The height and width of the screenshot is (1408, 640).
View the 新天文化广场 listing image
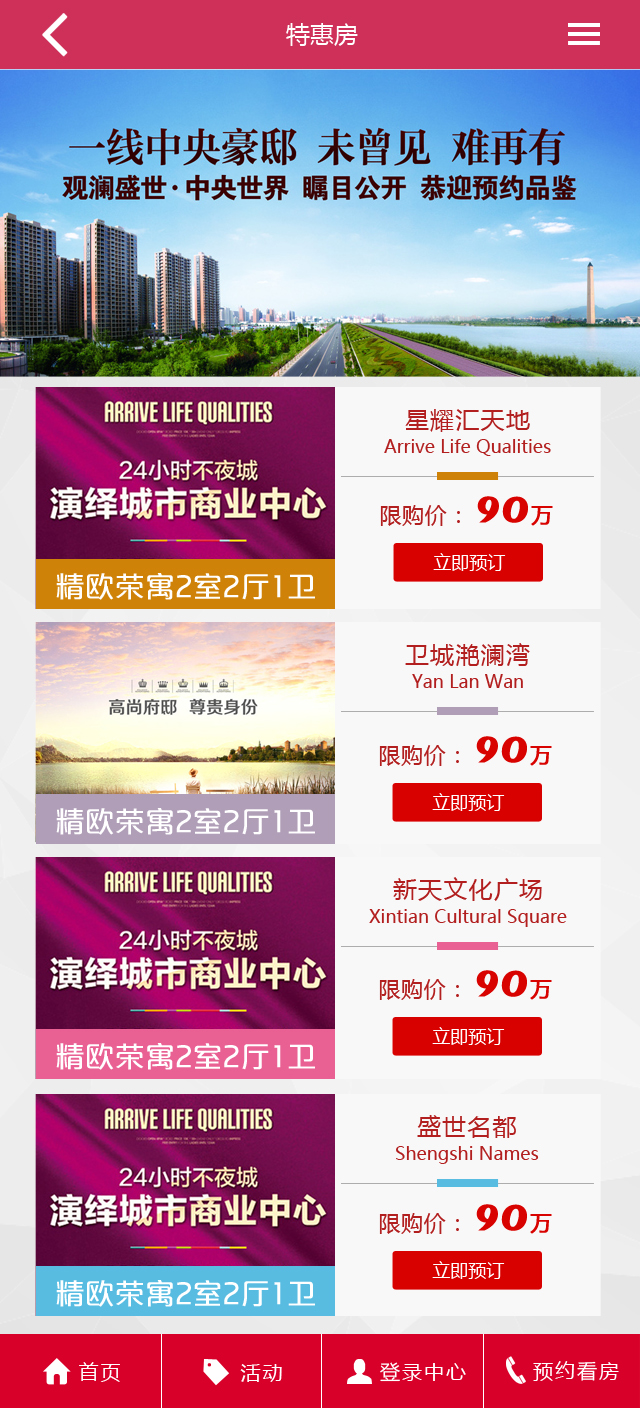(x=185, y=967)
